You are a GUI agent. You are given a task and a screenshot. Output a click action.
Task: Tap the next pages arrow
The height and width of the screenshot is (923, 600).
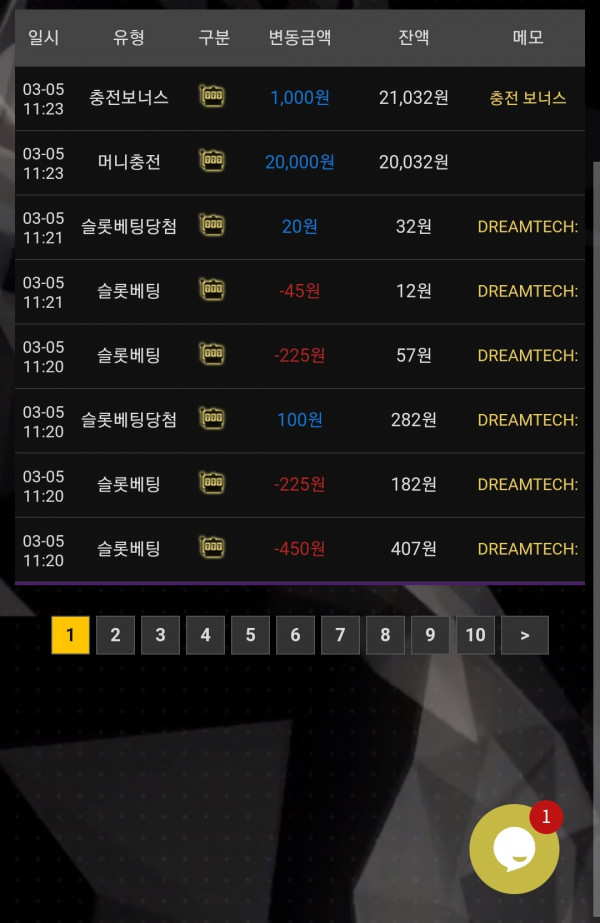pos(525,635)
